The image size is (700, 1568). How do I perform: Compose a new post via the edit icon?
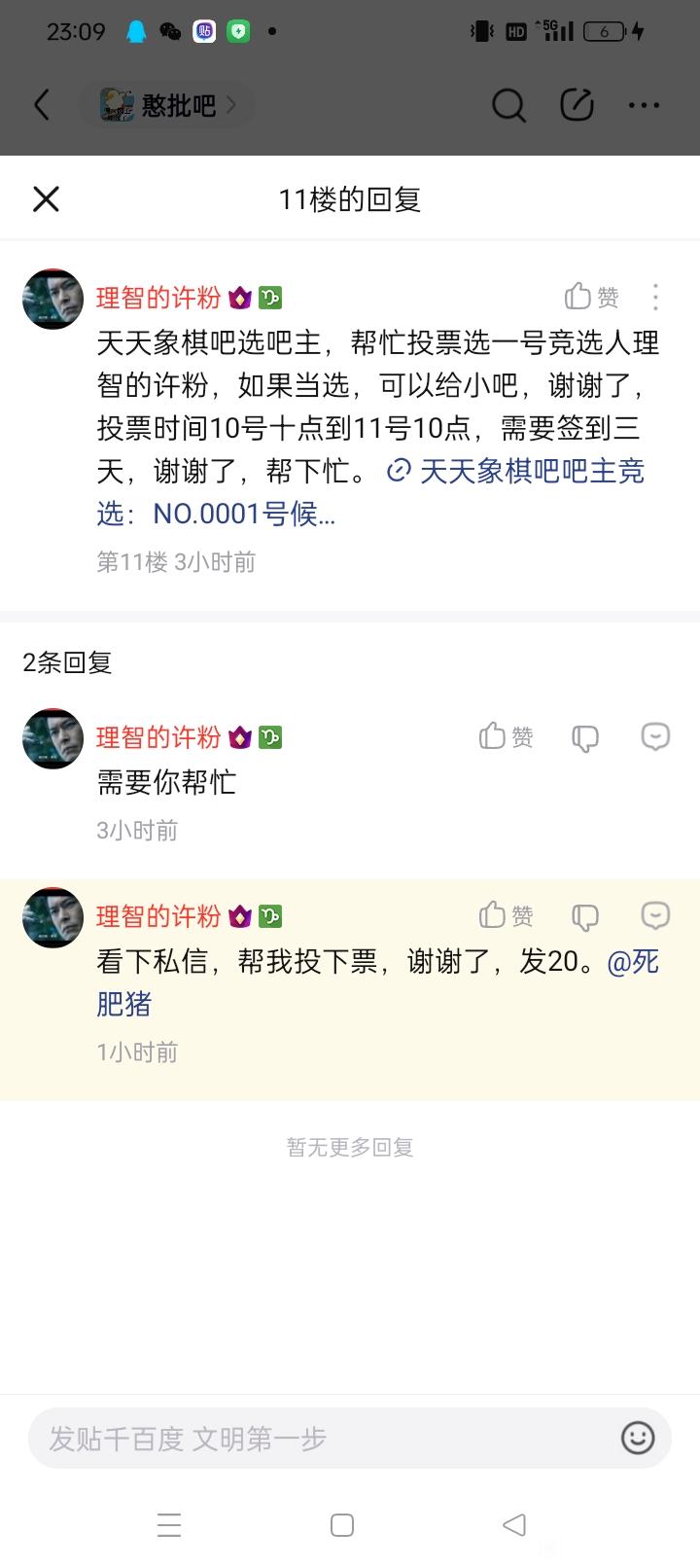click(577, 105)
